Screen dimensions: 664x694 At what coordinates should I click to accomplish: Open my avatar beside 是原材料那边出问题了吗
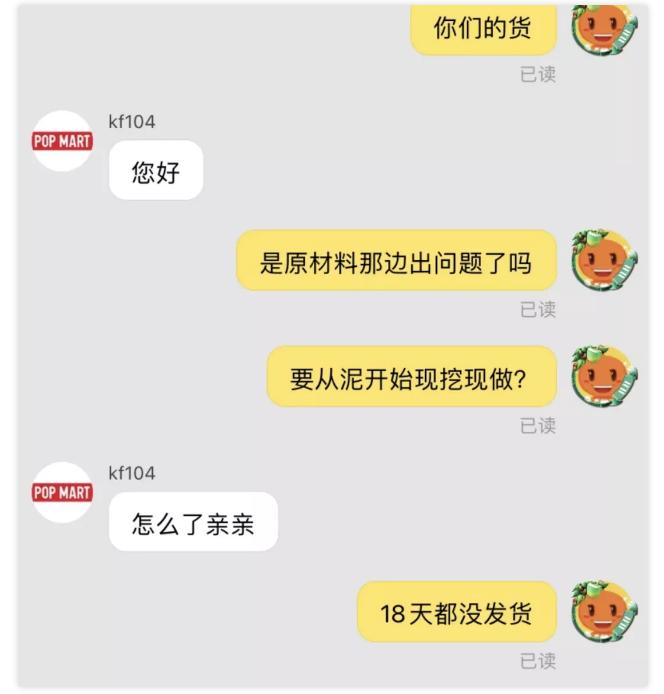tap(604, 261)
